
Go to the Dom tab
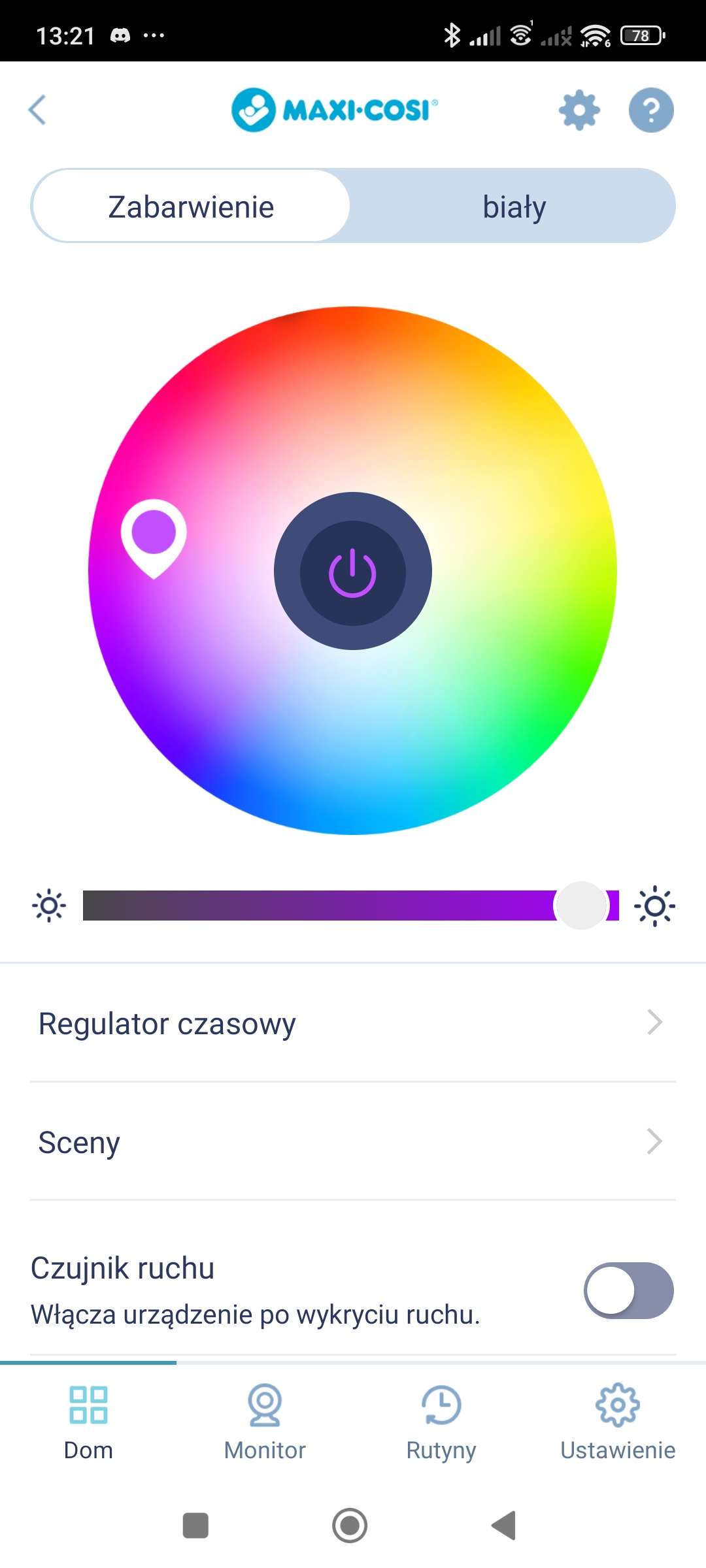[88, 1422]
